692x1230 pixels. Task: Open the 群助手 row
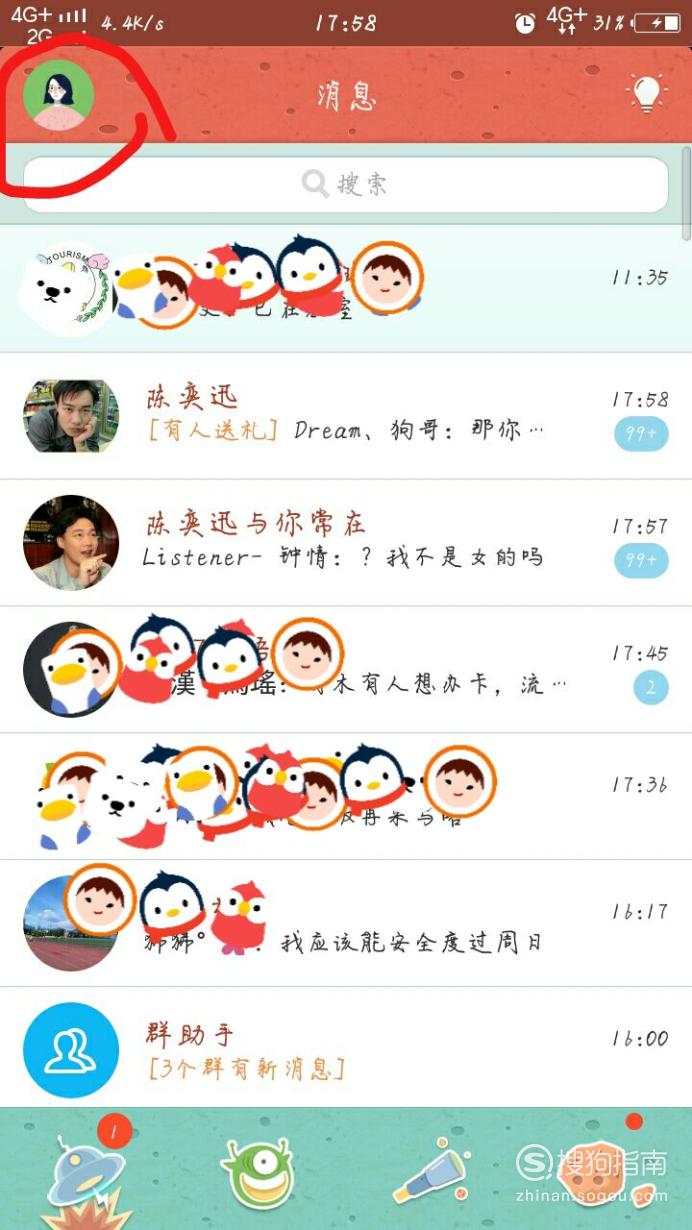click(x=346, y=1049)
